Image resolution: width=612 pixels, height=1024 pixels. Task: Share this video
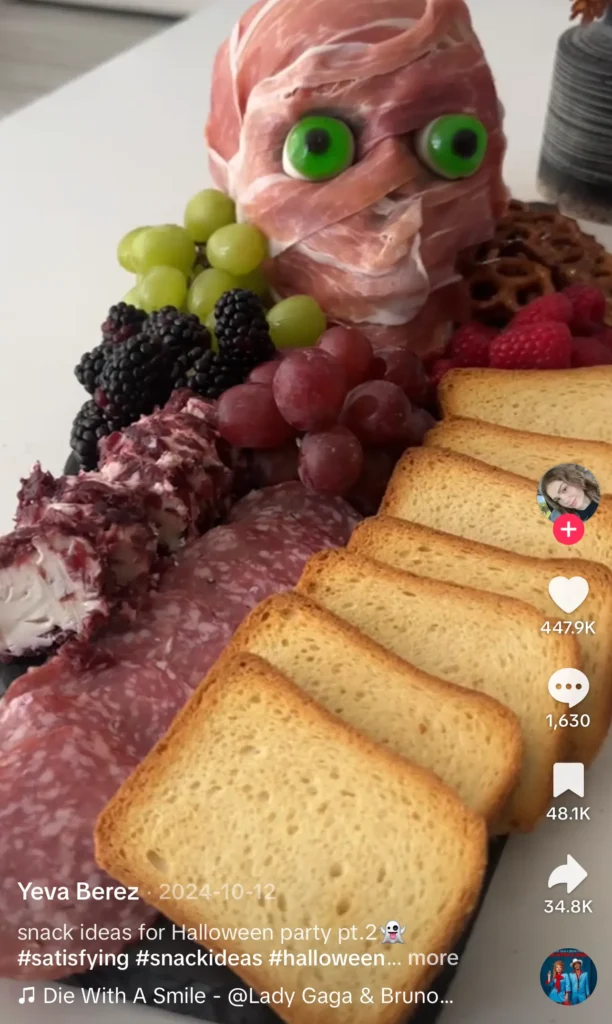coord(568,873)
